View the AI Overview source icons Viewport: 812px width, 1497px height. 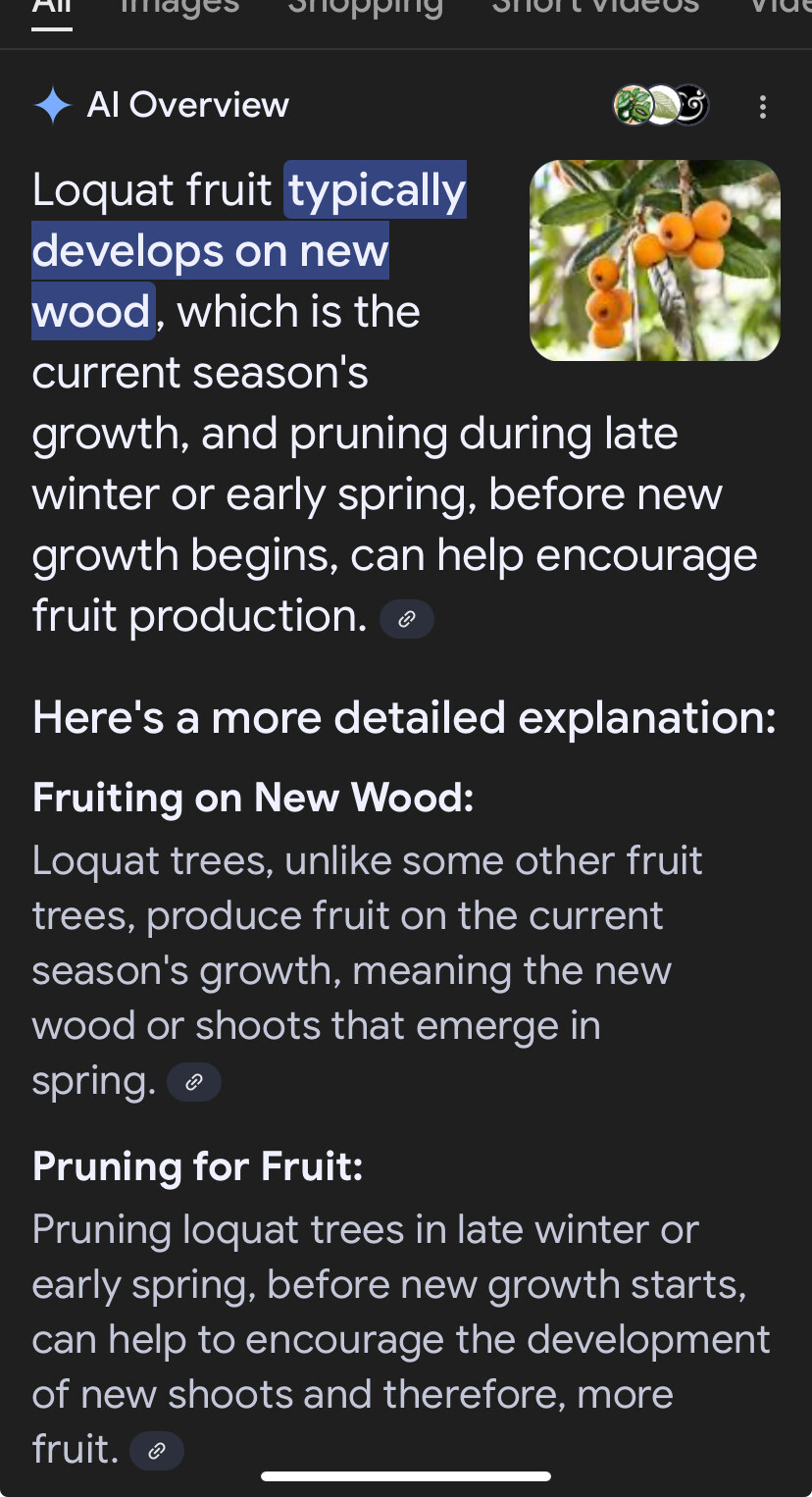tap(661, 105)
